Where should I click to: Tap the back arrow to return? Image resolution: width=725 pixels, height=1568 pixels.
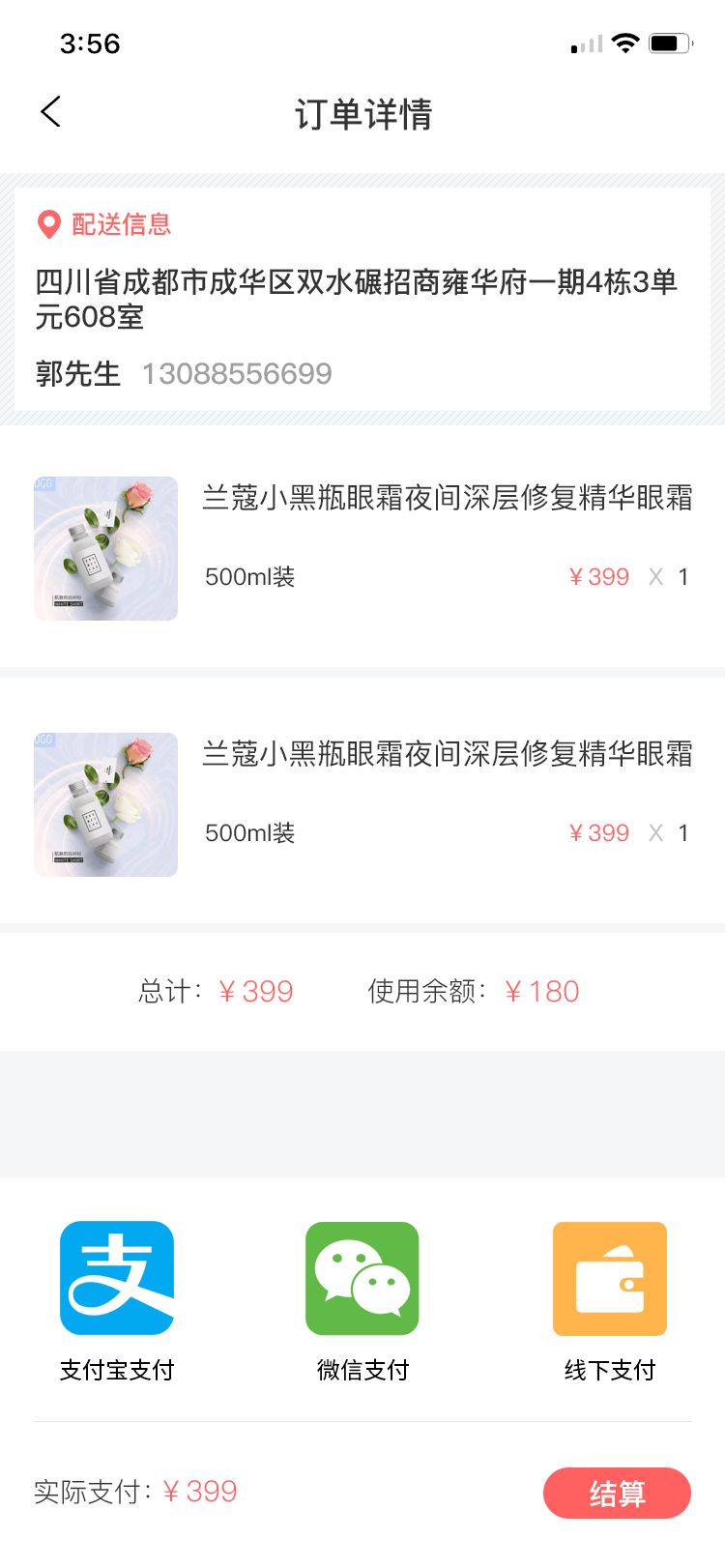50,112
